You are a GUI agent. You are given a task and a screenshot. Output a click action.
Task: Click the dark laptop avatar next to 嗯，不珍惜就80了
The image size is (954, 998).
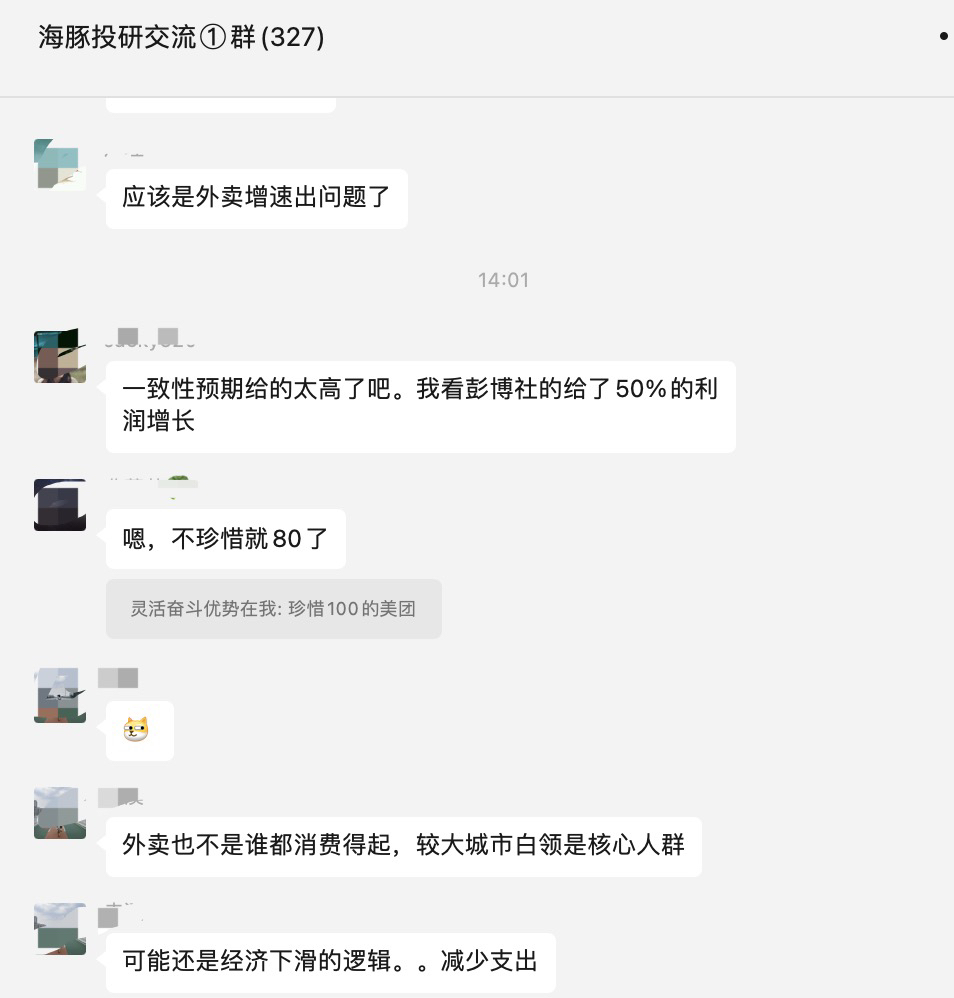(59, 504)
